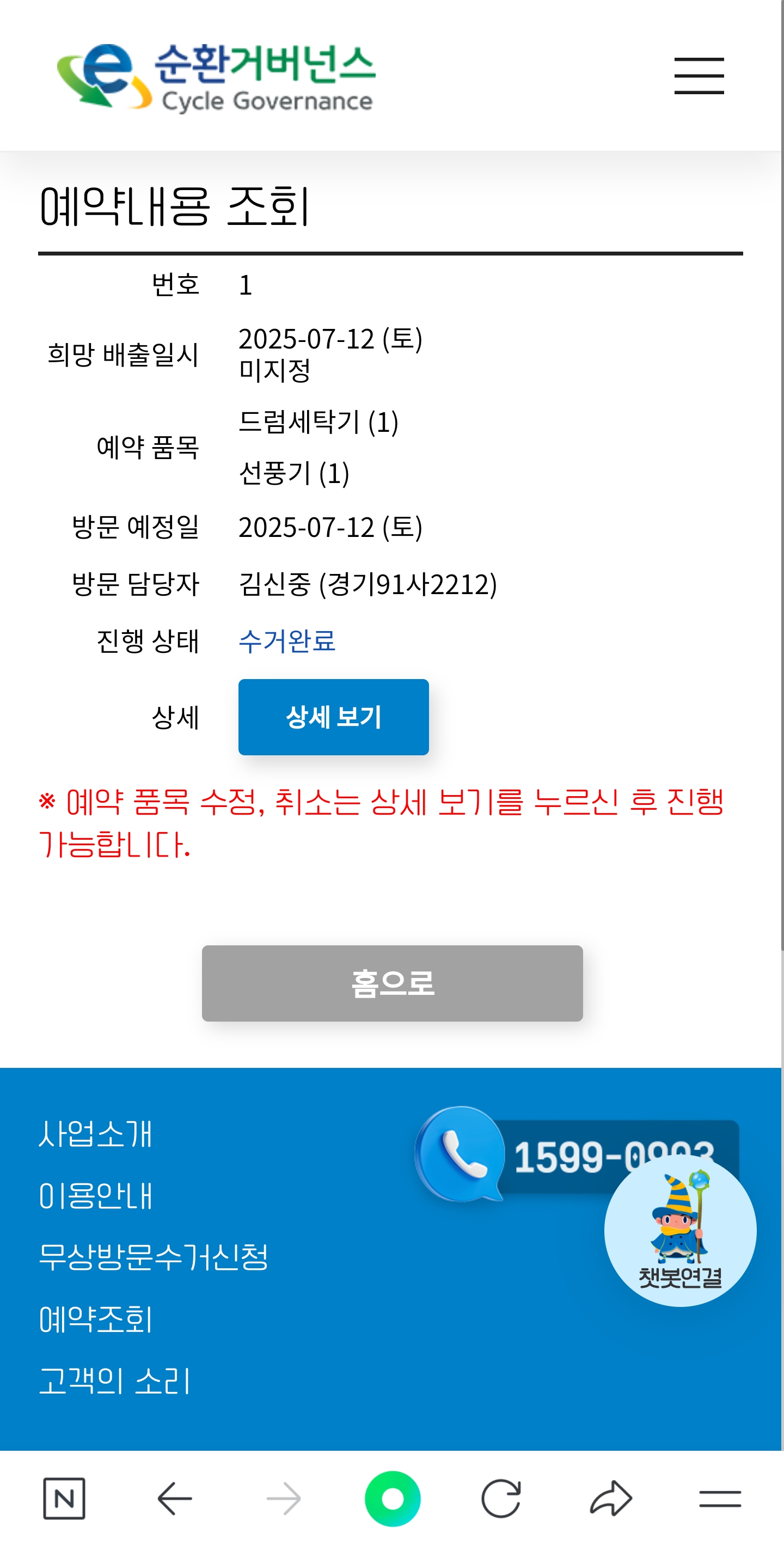Start the 챗봇연결 chatbot
The height and width of the screenshot is (1546, 784).
(679, 1232)
